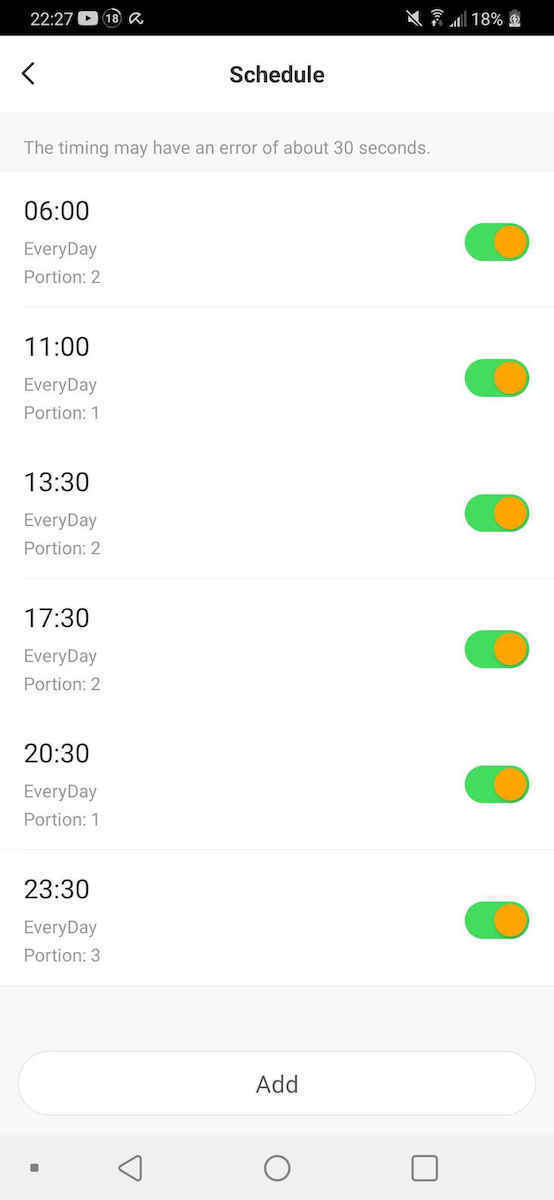This screenshot has width=554, height=1200.
Task: Tap the system home button
Action: (x=277, y=1168)
